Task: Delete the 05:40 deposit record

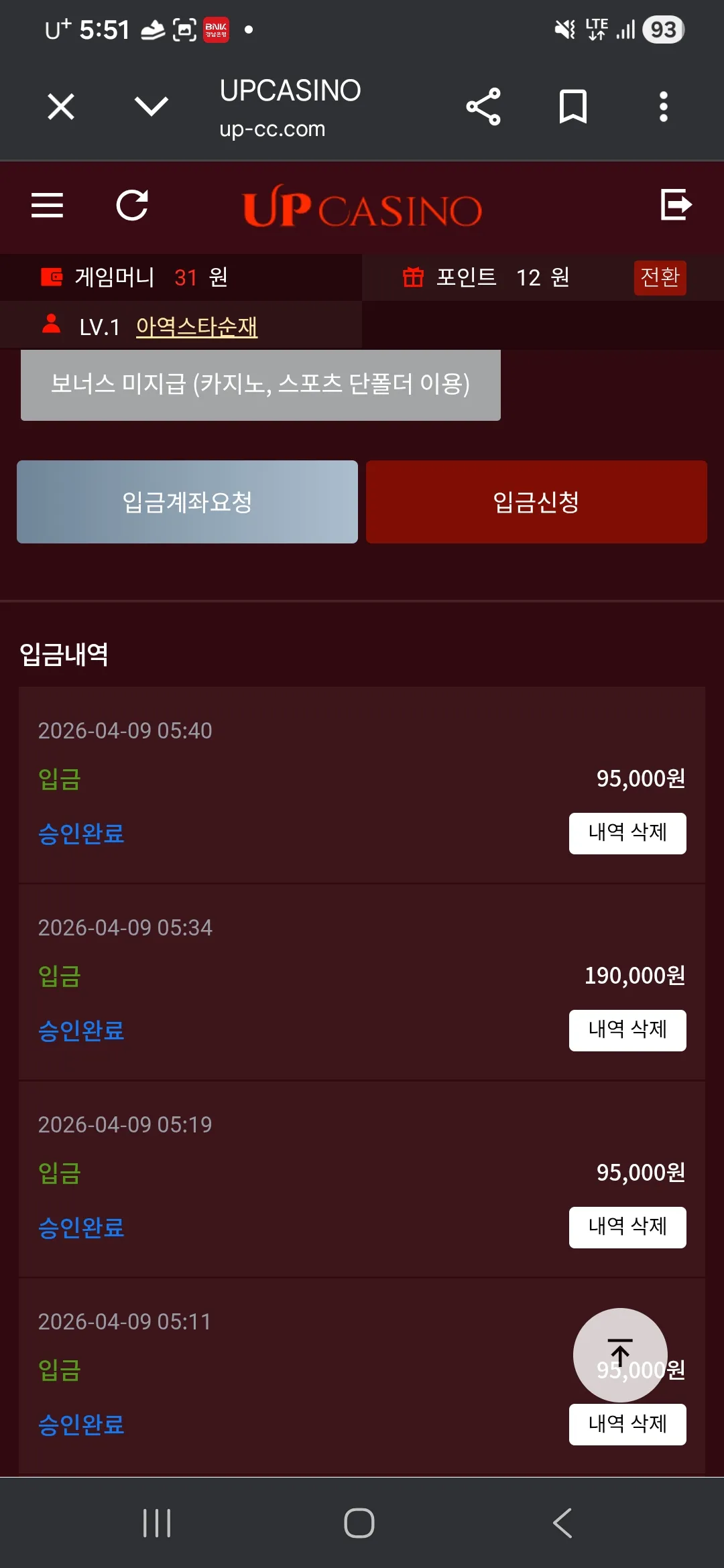Action: point(627,833)
